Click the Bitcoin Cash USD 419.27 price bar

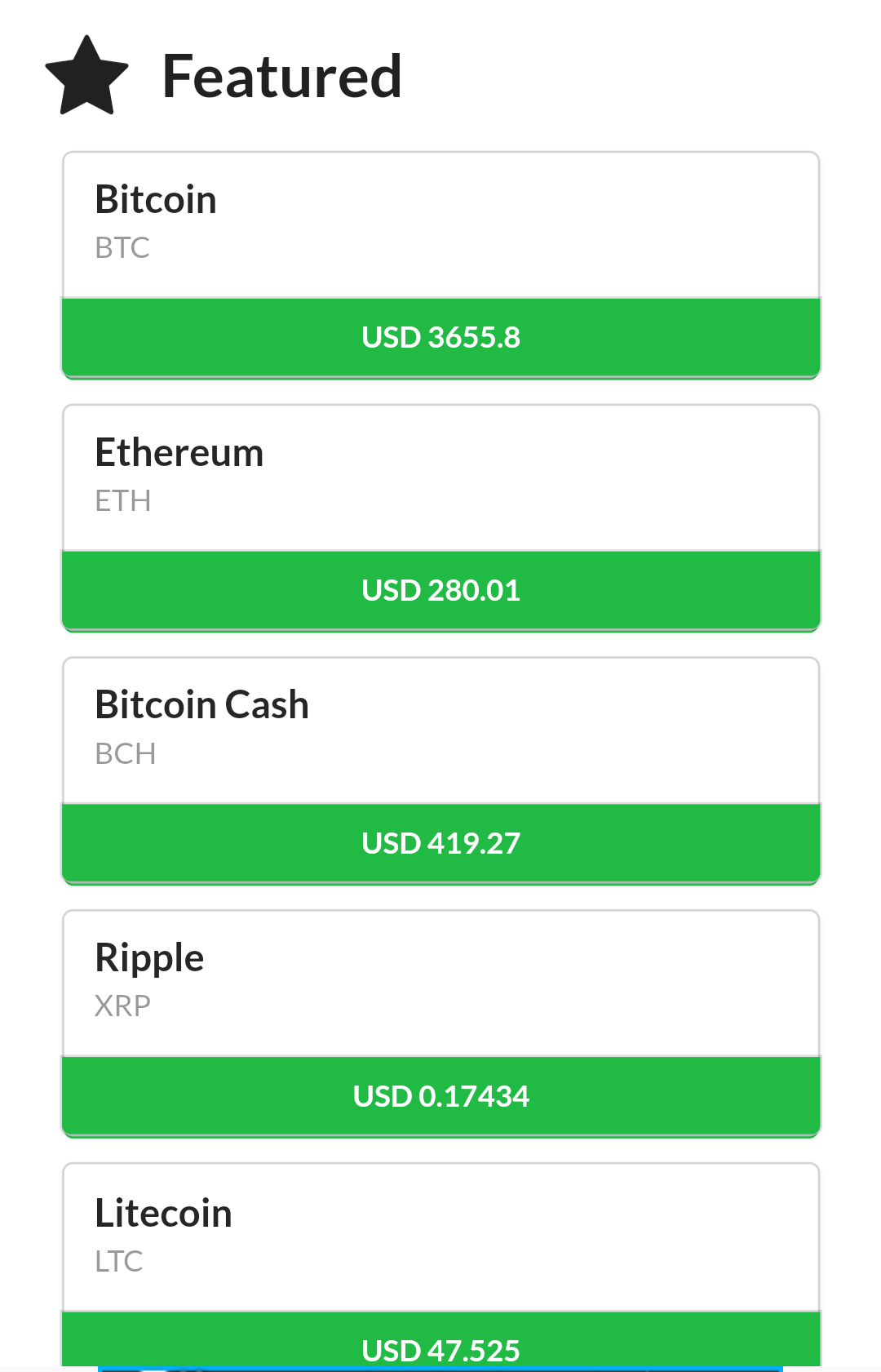(440, 844)
